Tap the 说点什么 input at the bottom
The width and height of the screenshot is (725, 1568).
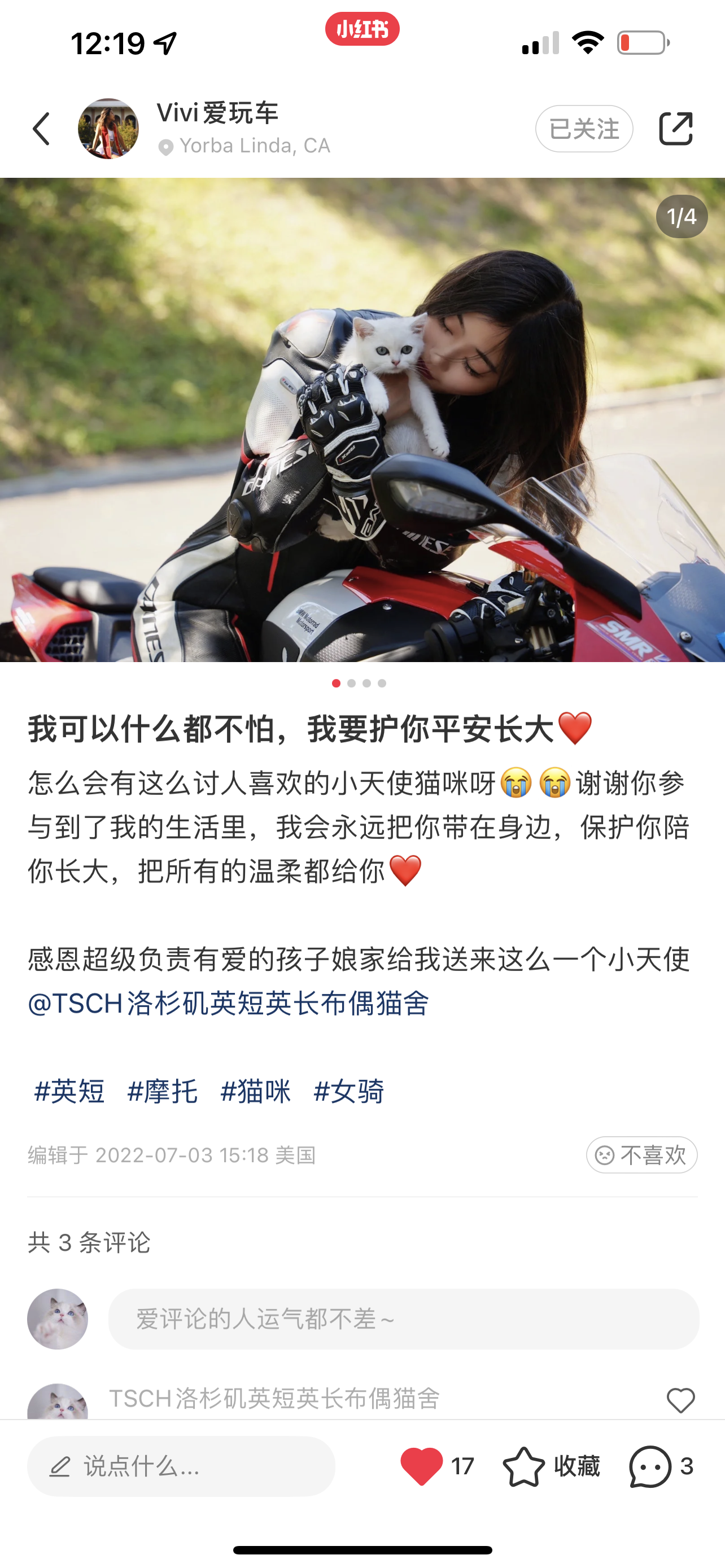[181, 1466]
